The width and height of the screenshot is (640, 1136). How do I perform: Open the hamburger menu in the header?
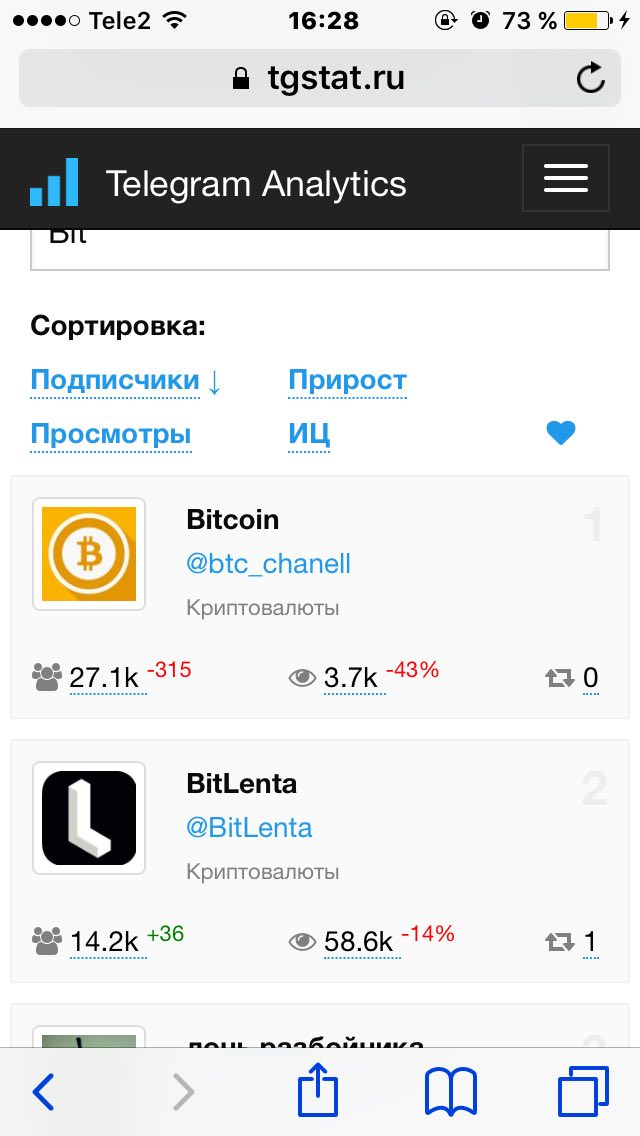(565, 178)
